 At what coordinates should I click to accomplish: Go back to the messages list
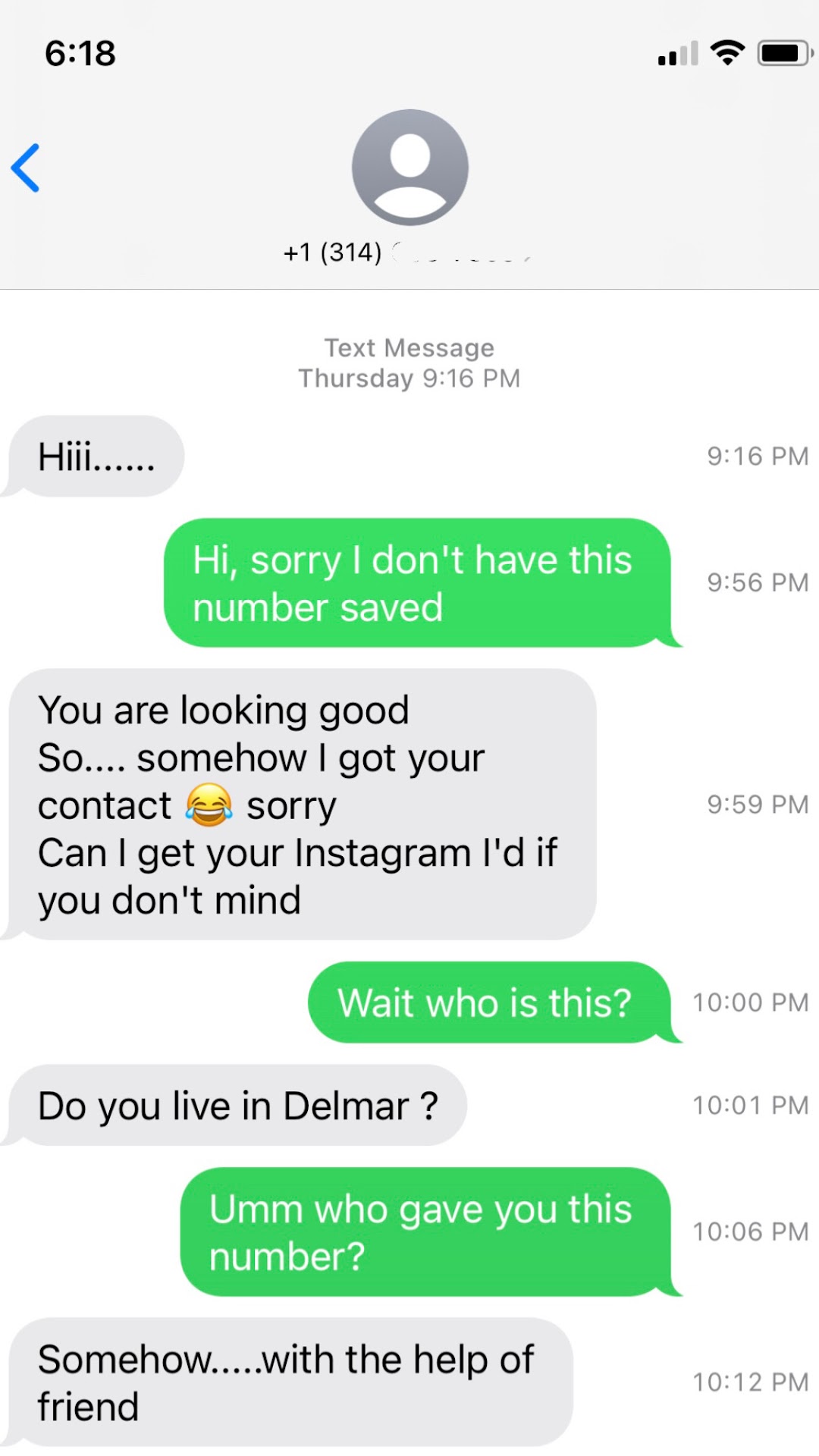pyautogui.click(x=26, y=168)
